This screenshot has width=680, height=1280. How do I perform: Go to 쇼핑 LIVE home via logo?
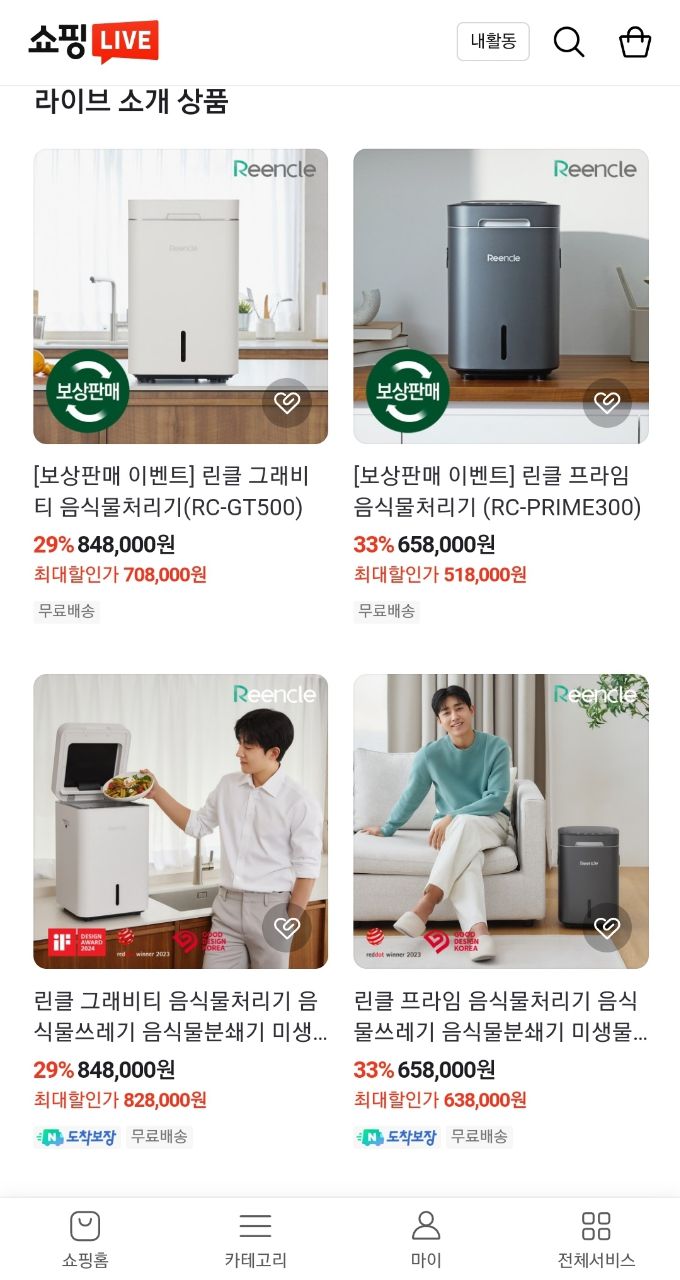tap(93, 41)
